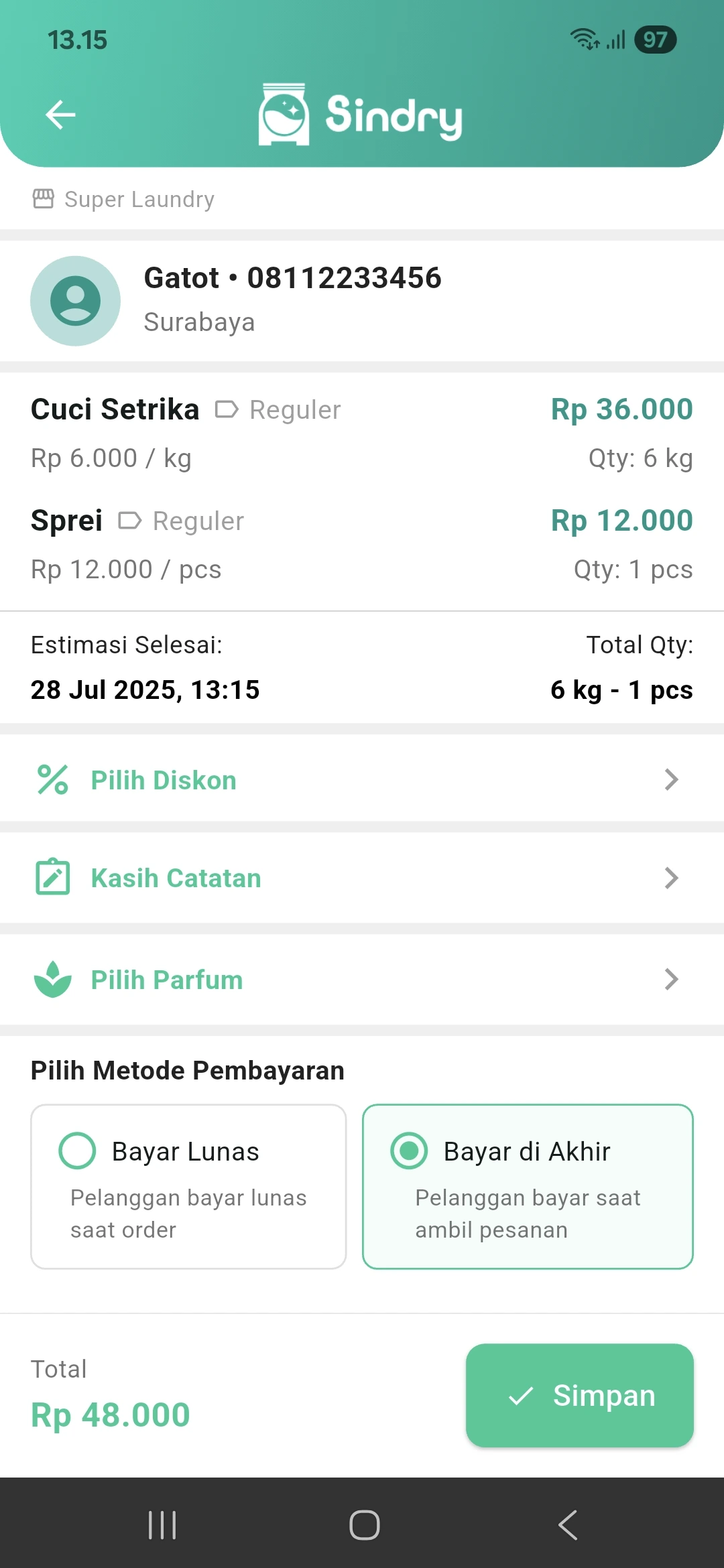Tap the Android recent apps button
This screenshot has width=724, height=1568.
pos(162,1524)
